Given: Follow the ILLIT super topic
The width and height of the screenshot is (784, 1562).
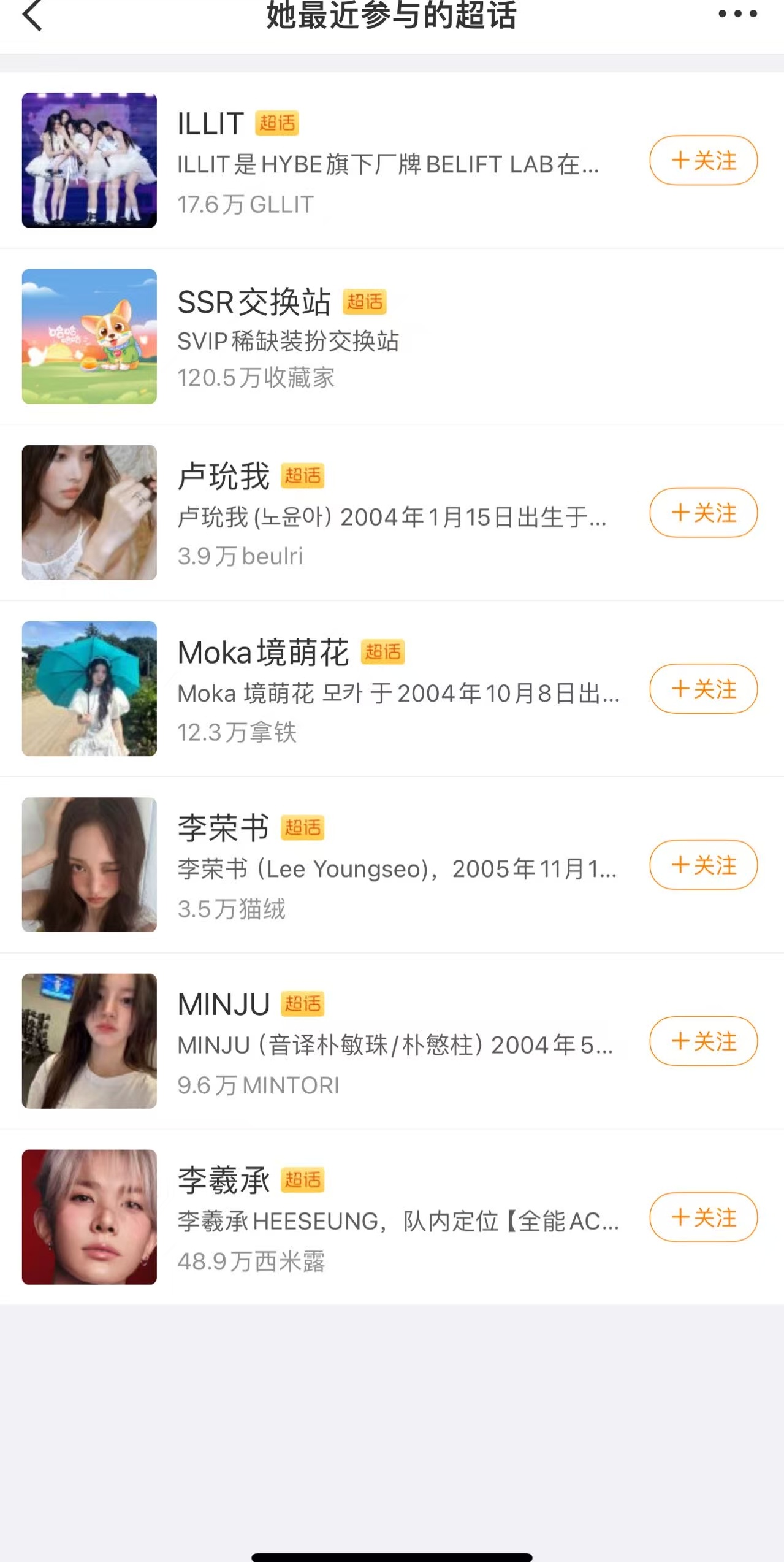Looking at the screenshot, I should [x=703, y=161].
